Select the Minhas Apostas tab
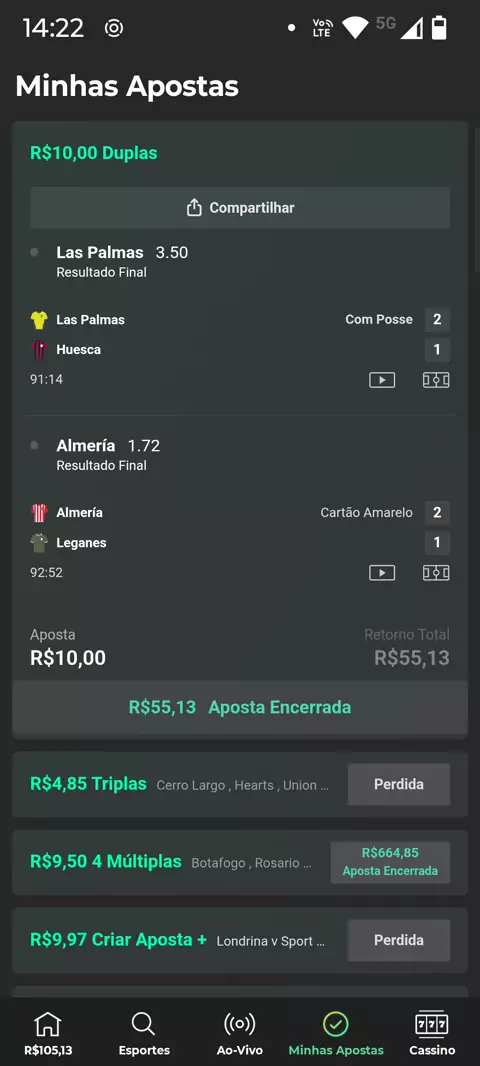The height and width of the screenshot is (1066, 480). tap(336, 1033)
